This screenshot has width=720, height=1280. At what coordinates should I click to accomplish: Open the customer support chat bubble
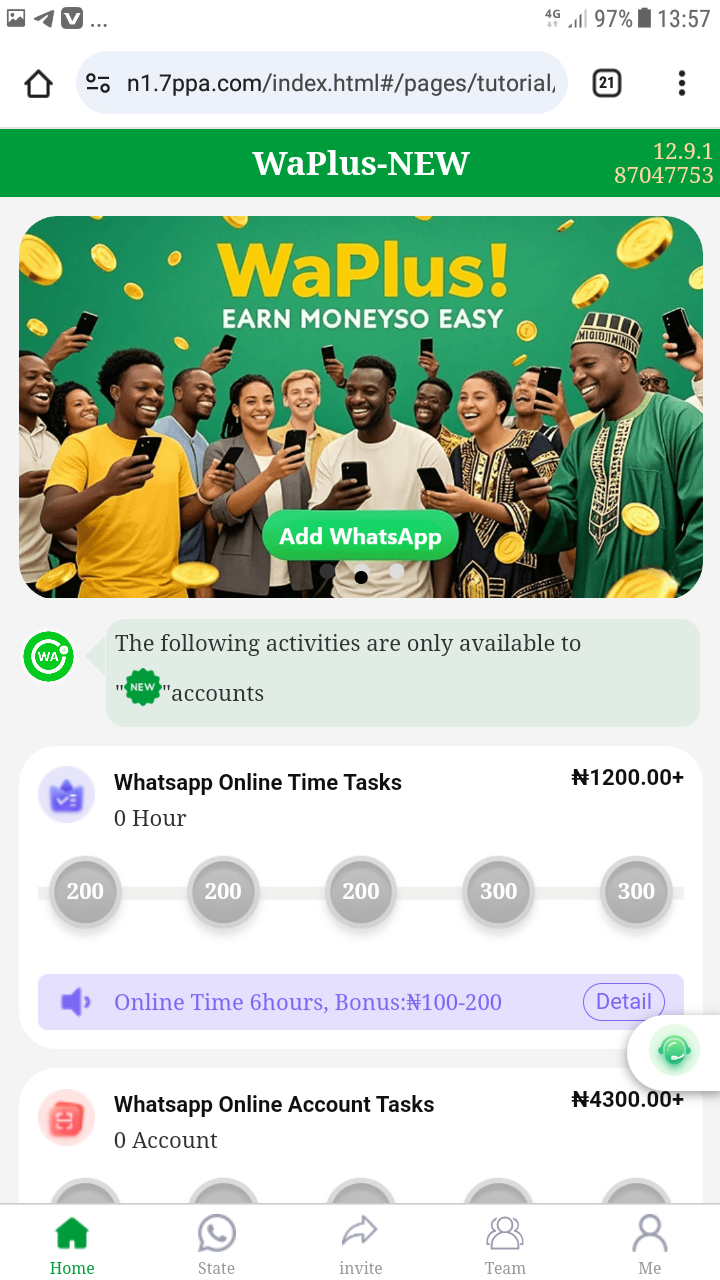coord(674,1051)
